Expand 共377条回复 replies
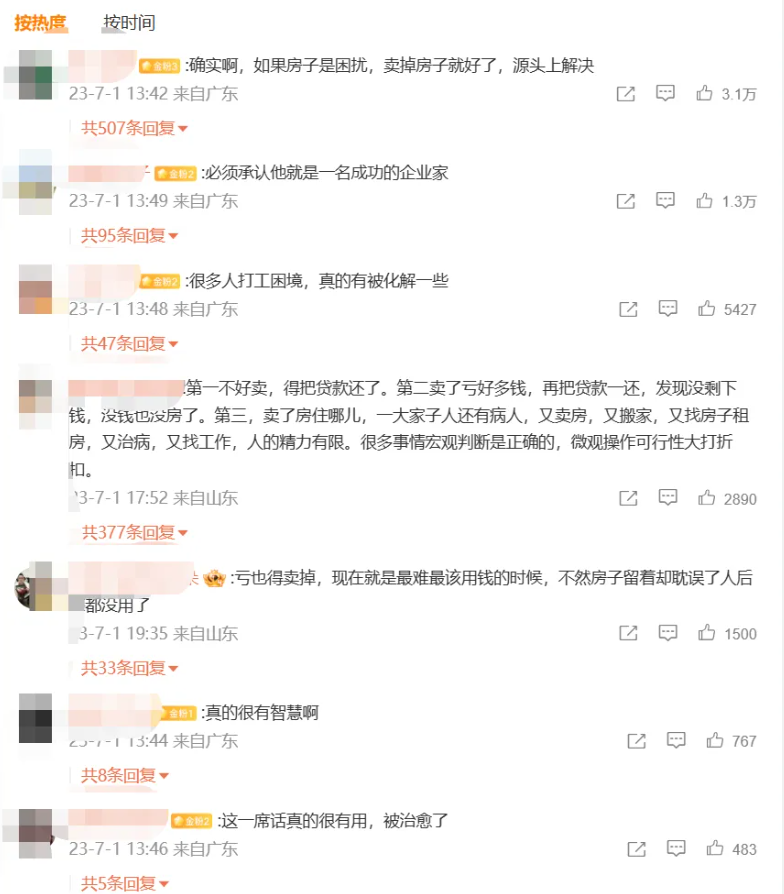Screen dimensions: 784x894 [134, 533]
